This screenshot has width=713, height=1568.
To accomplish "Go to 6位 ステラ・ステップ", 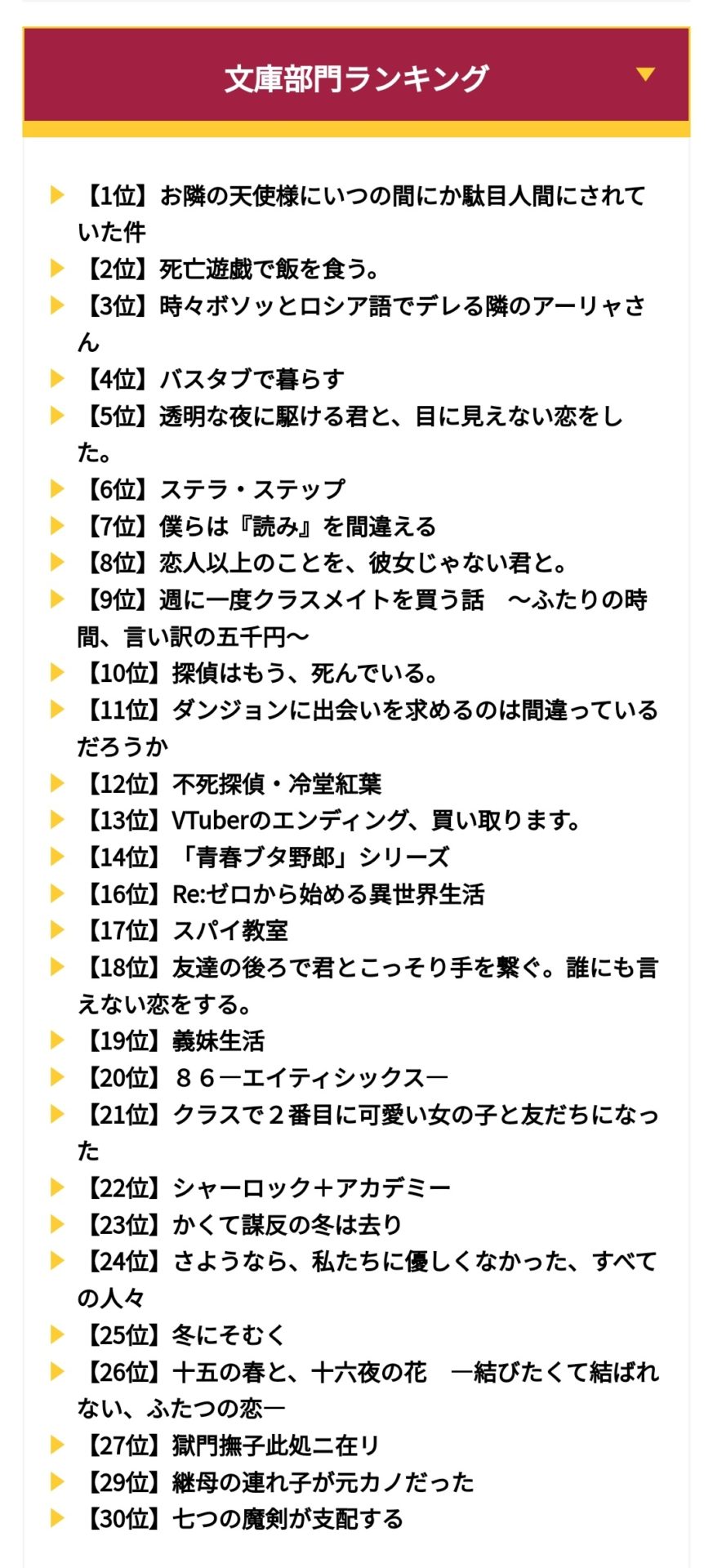I will pyautogui.click(x=212, y=490).
